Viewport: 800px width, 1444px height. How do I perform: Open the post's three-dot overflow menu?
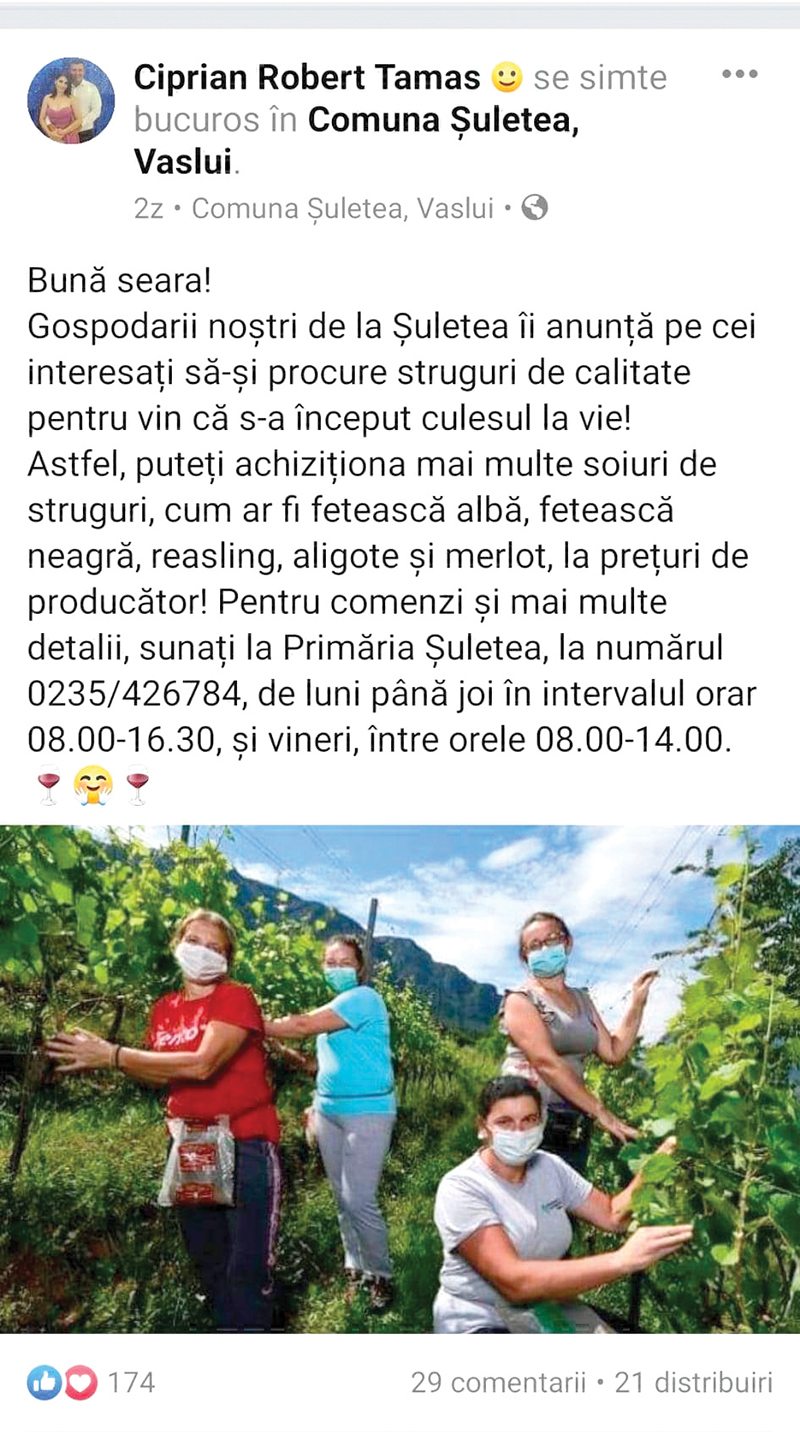point(739,75)
